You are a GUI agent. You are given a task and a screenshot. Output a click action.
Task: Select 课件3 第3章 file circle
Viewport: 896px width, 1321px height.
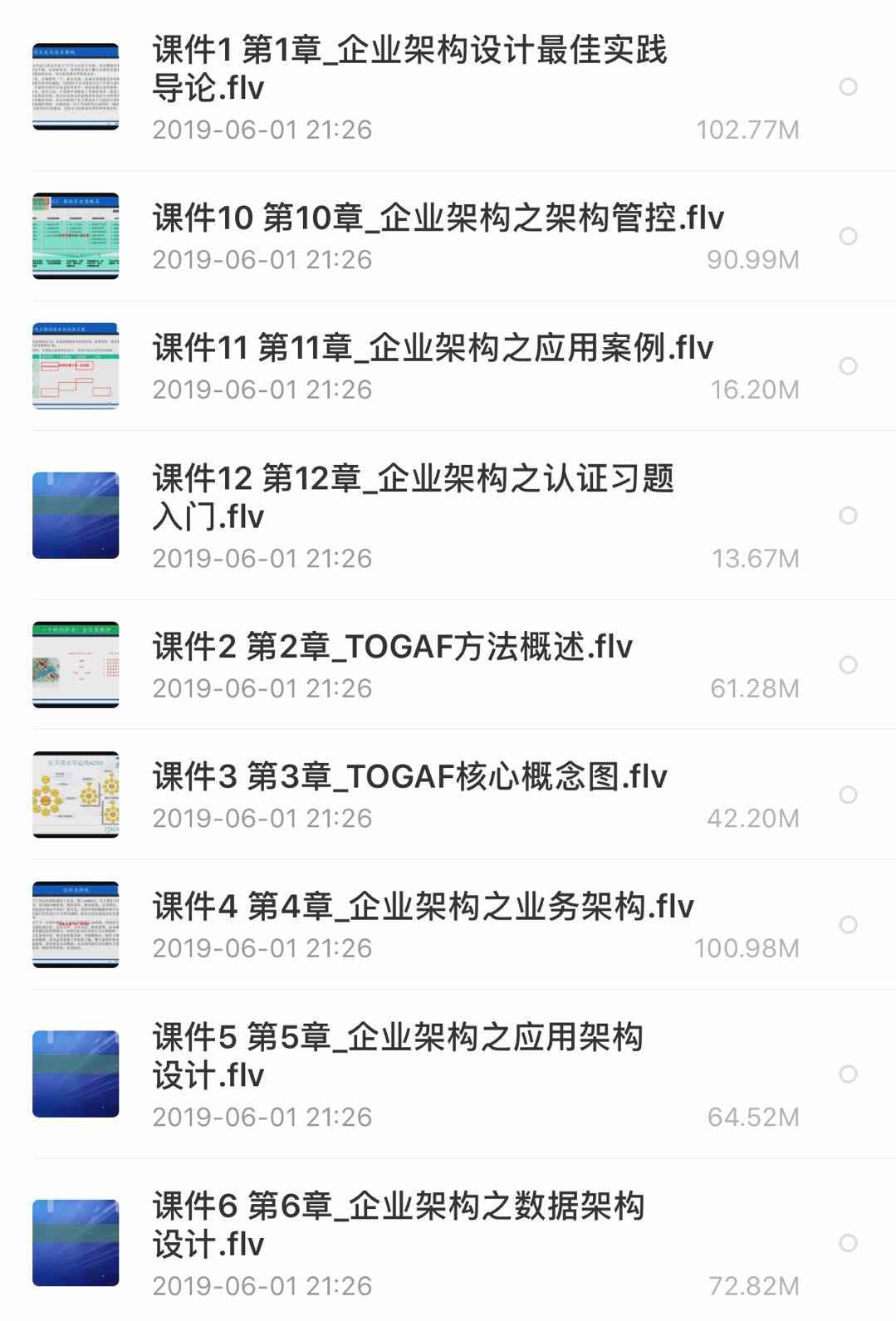point(848,795)
